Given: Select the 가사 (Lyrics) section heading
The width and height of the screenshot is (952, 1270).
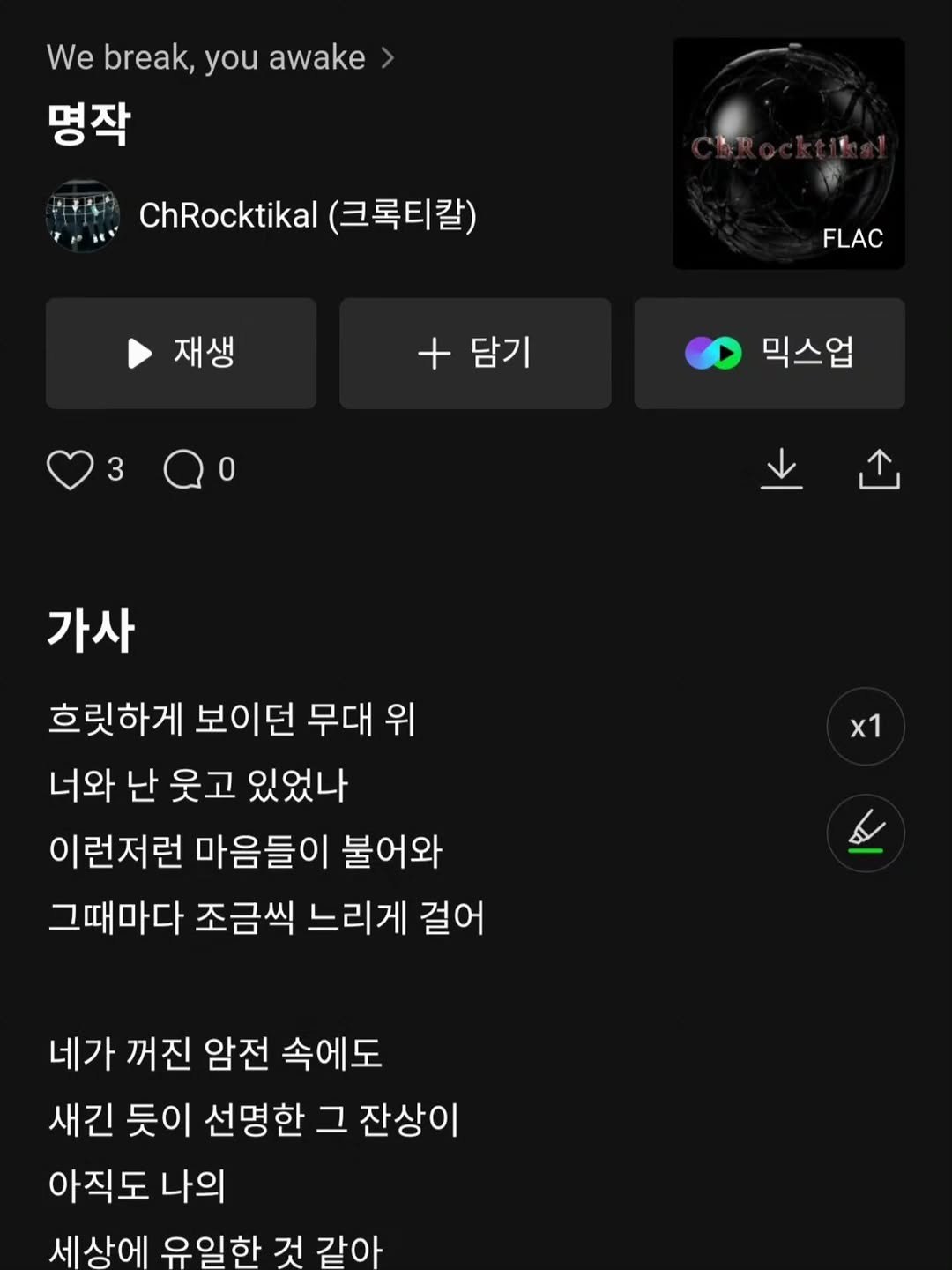Looking at the screenshot, I should coord(88,628).
